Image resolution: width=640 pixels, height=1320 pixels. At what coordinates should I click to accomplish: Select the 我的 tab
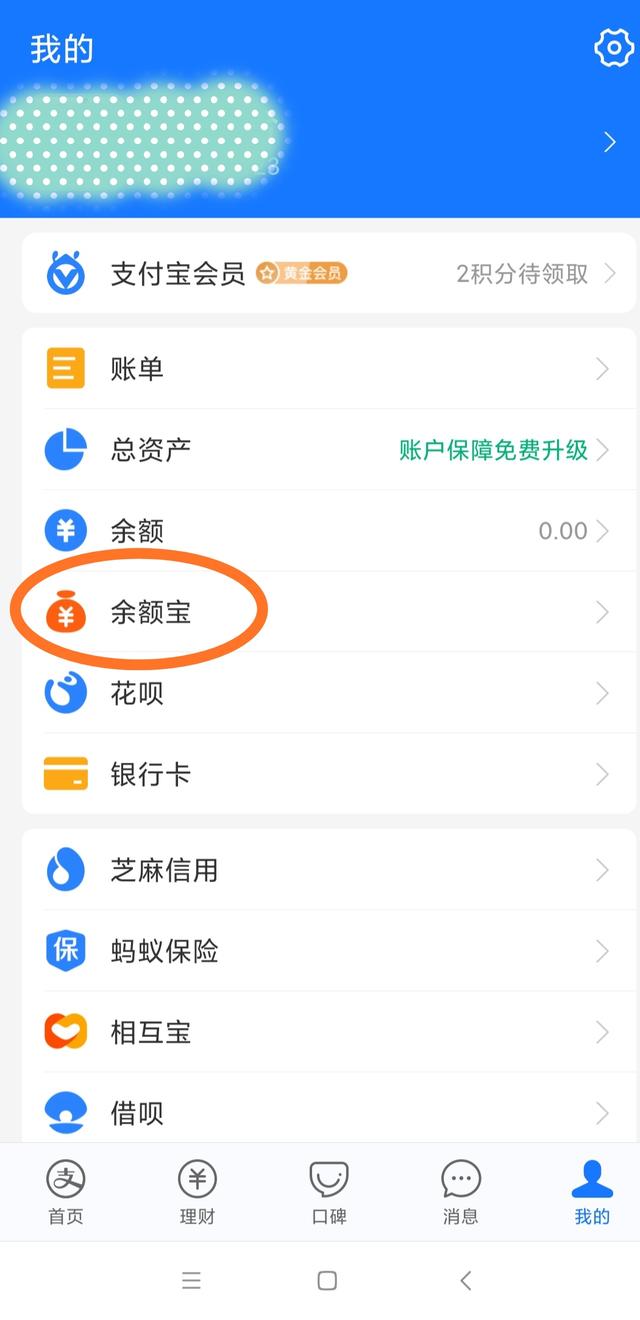pyautogui.click(x=592, y=1192)
